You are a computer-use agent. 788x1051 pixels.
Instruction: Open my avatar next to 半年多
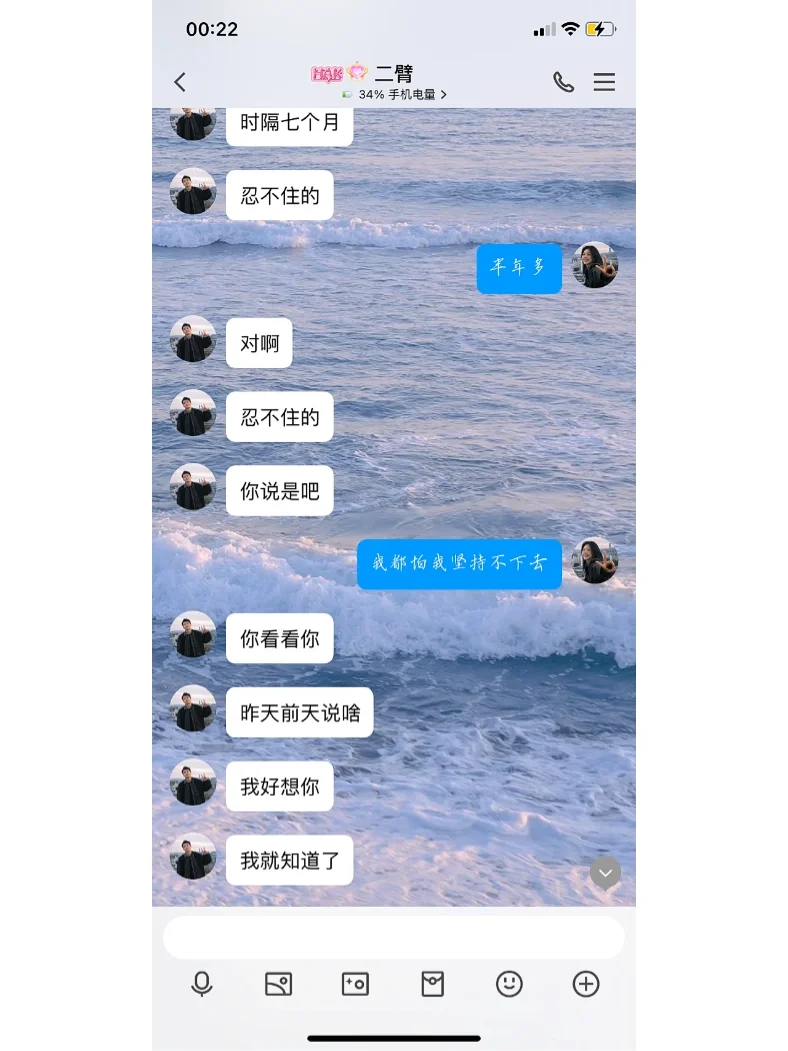pyautogui.click(x=595, y=266)
